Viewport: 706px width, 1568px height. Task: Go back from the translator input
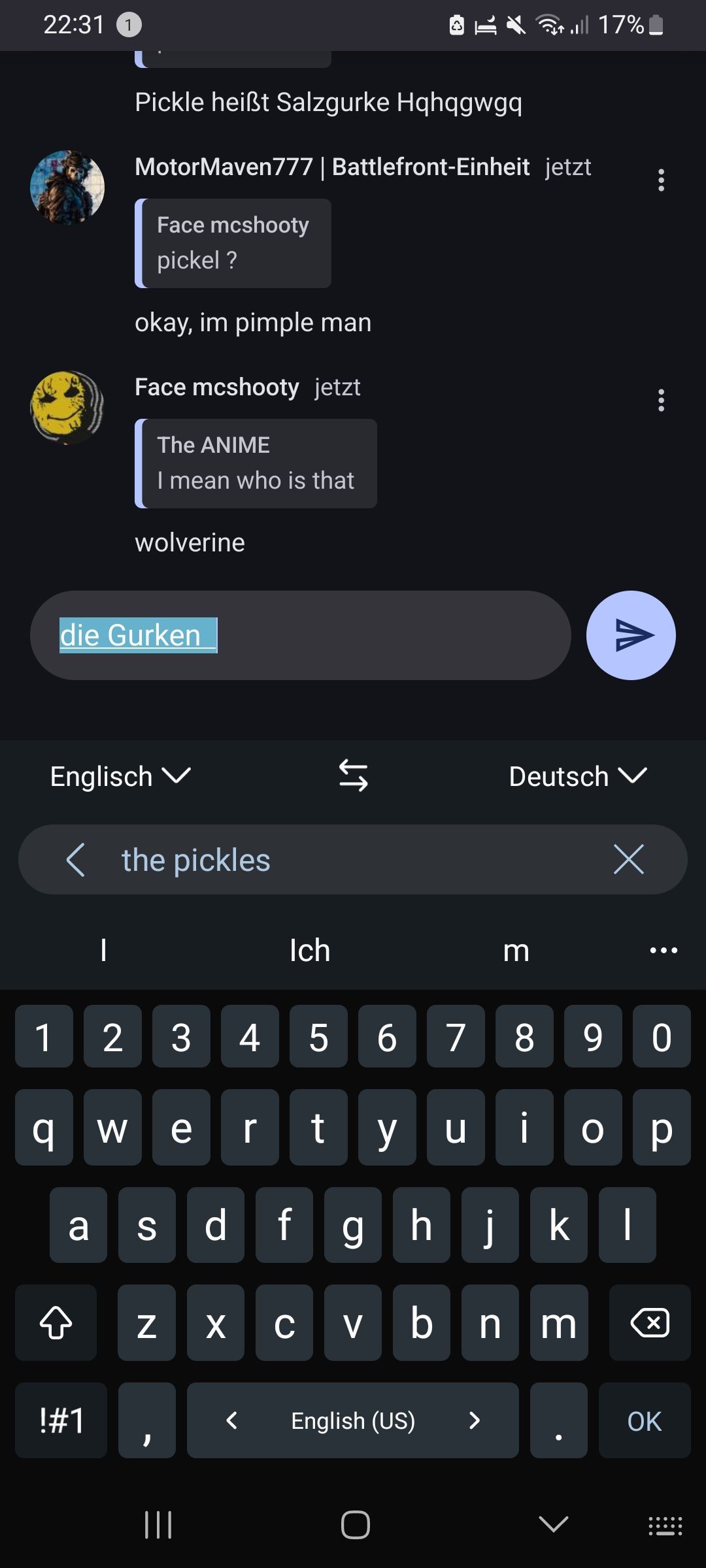coord(76,859)
